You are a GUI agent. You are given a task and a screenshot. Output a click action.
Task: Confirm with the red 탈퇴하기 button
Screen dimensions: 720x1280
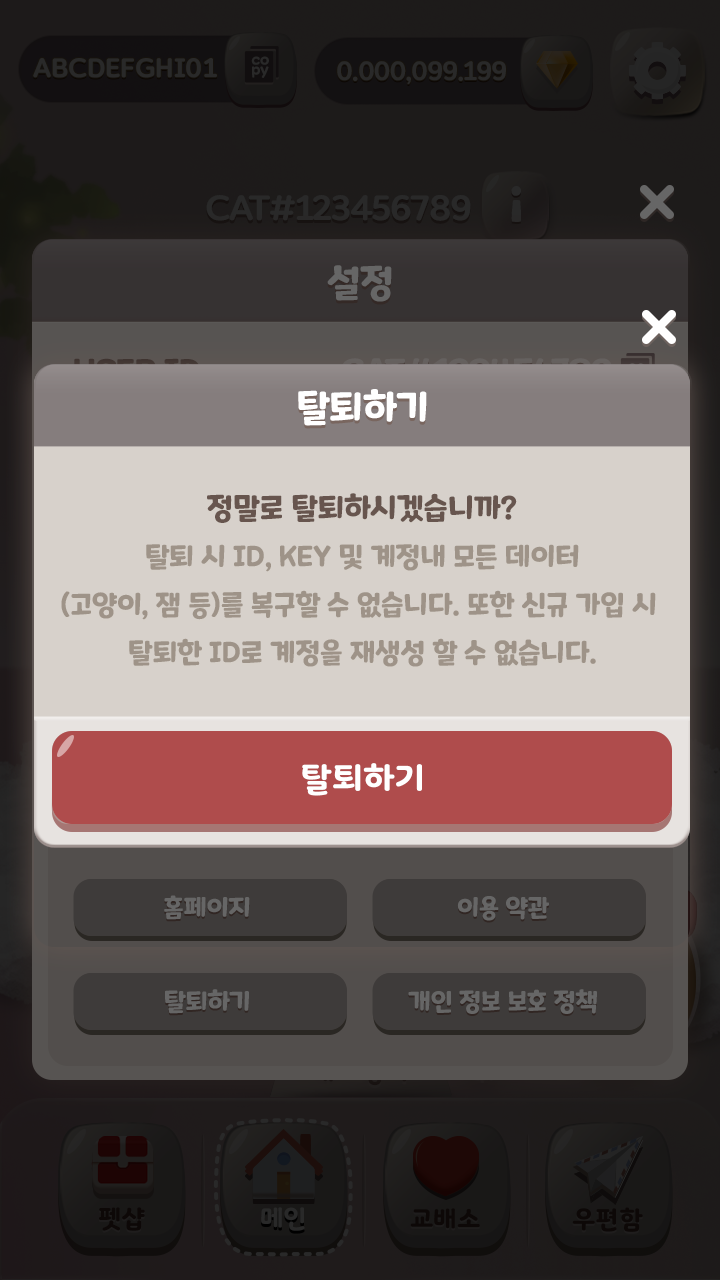(x=361, y=778)
